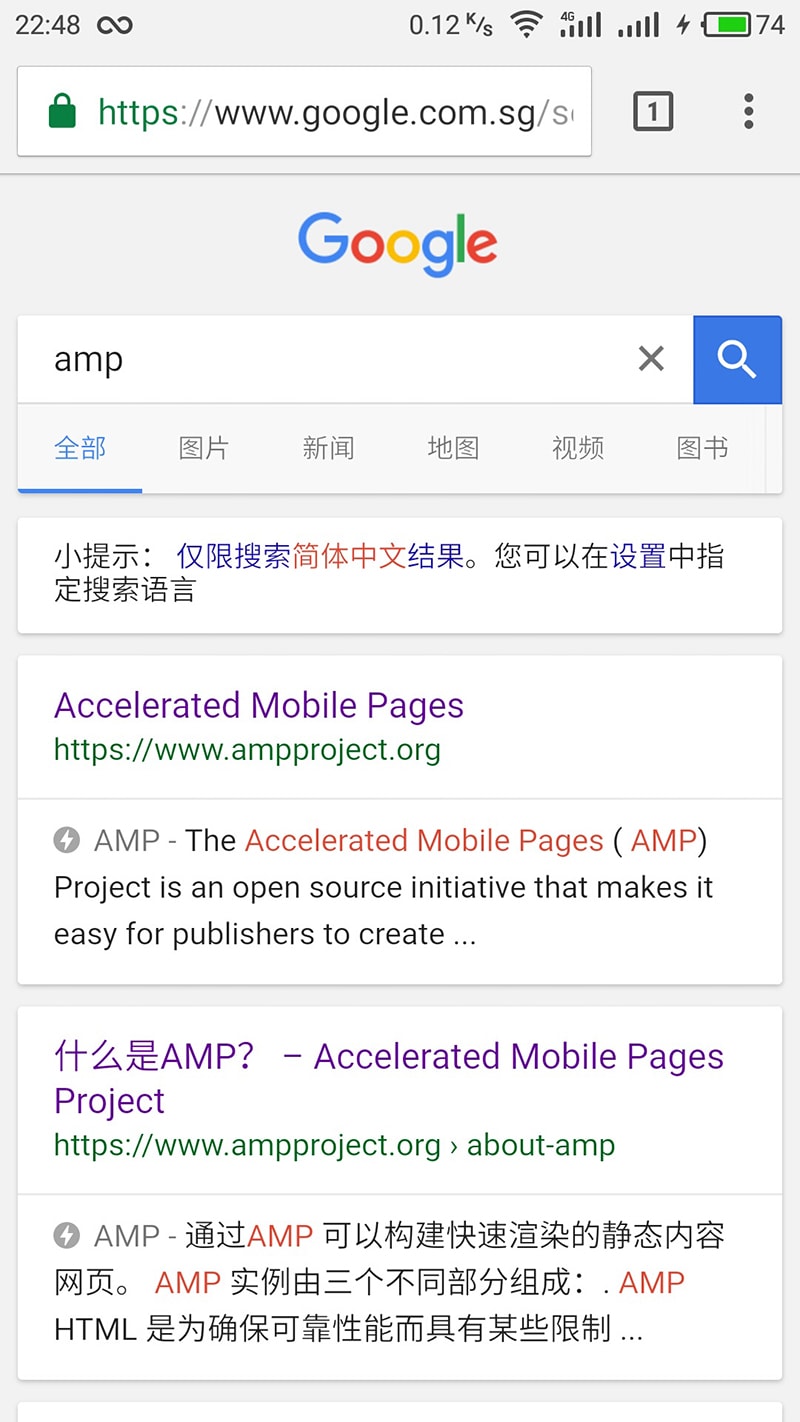Switch to the 新闻 tab
This screenshot has height=1422, width=800.
coord(328,448)
